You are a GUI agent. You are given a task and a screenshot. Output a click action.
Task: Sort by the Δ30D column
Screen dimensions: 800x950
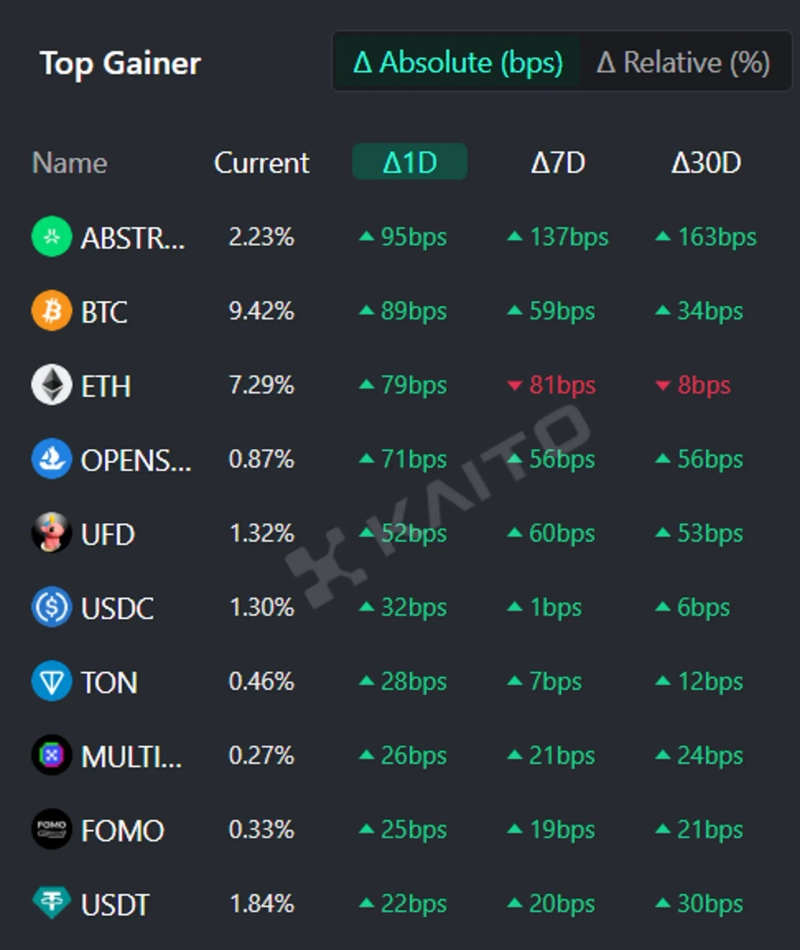705,163
